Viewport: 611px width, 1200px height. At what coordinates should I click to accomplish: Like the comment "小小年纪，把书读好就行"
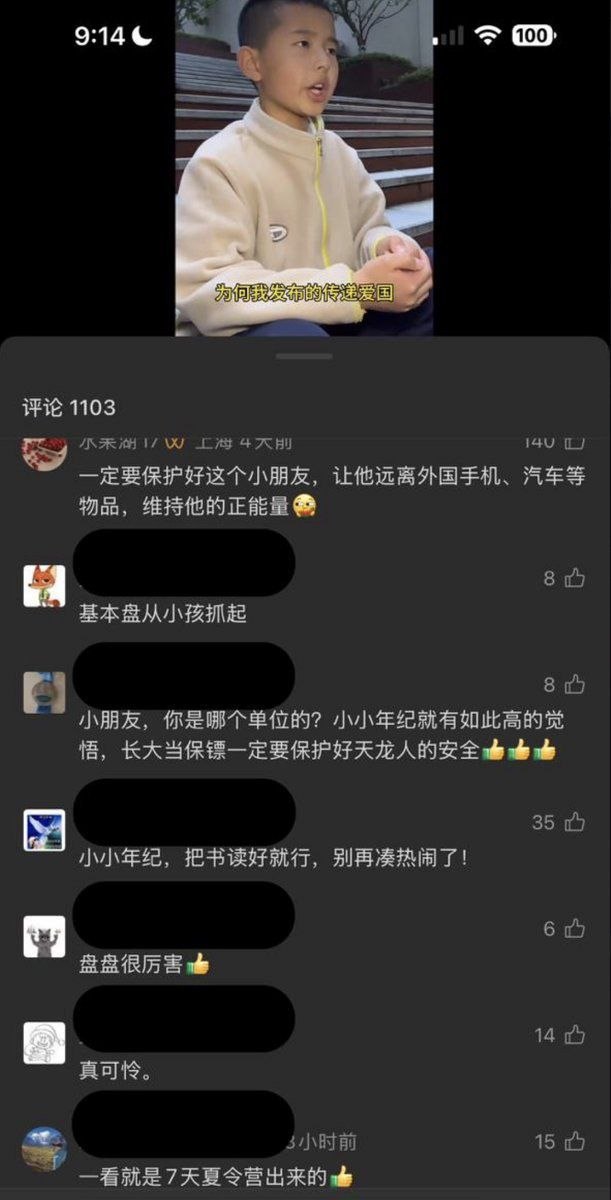click(574, 822)
